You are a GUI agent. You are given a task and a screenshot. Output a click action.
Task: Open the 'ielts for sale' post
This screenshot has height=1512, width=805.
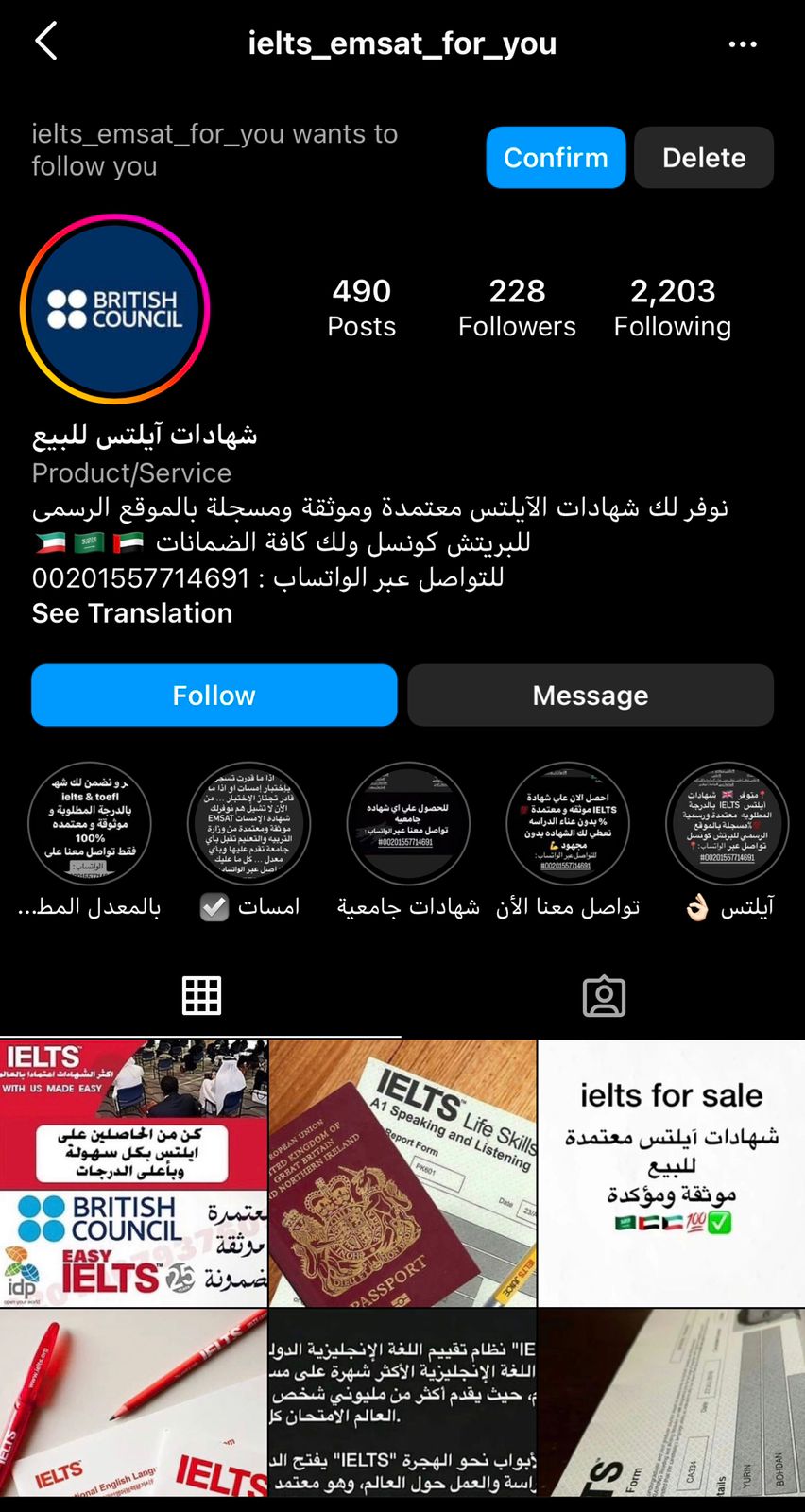coord(671,1173)
